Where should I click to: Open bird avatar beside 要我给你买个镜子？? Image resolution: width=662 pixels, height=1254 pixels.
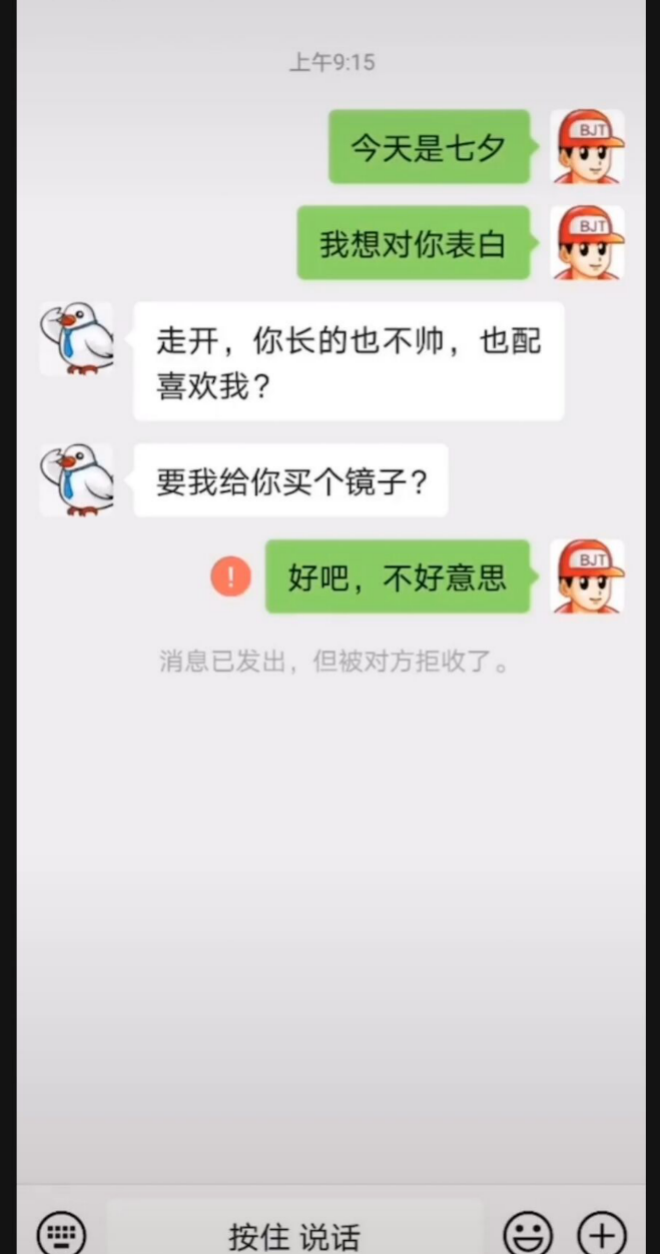pyautogui.click(x=76, y=480)
